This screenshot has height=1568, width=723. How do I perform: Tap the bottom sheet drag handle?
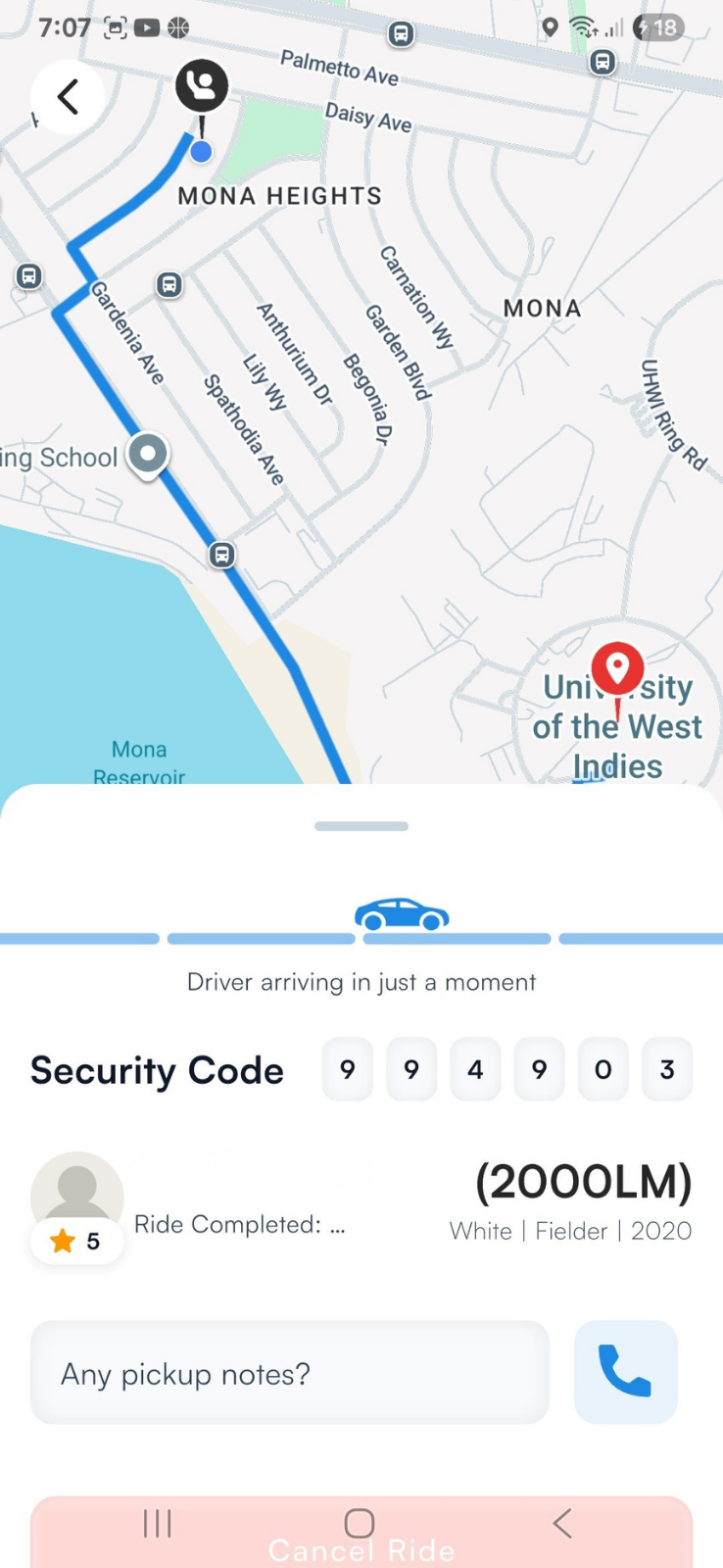point(361,826)
